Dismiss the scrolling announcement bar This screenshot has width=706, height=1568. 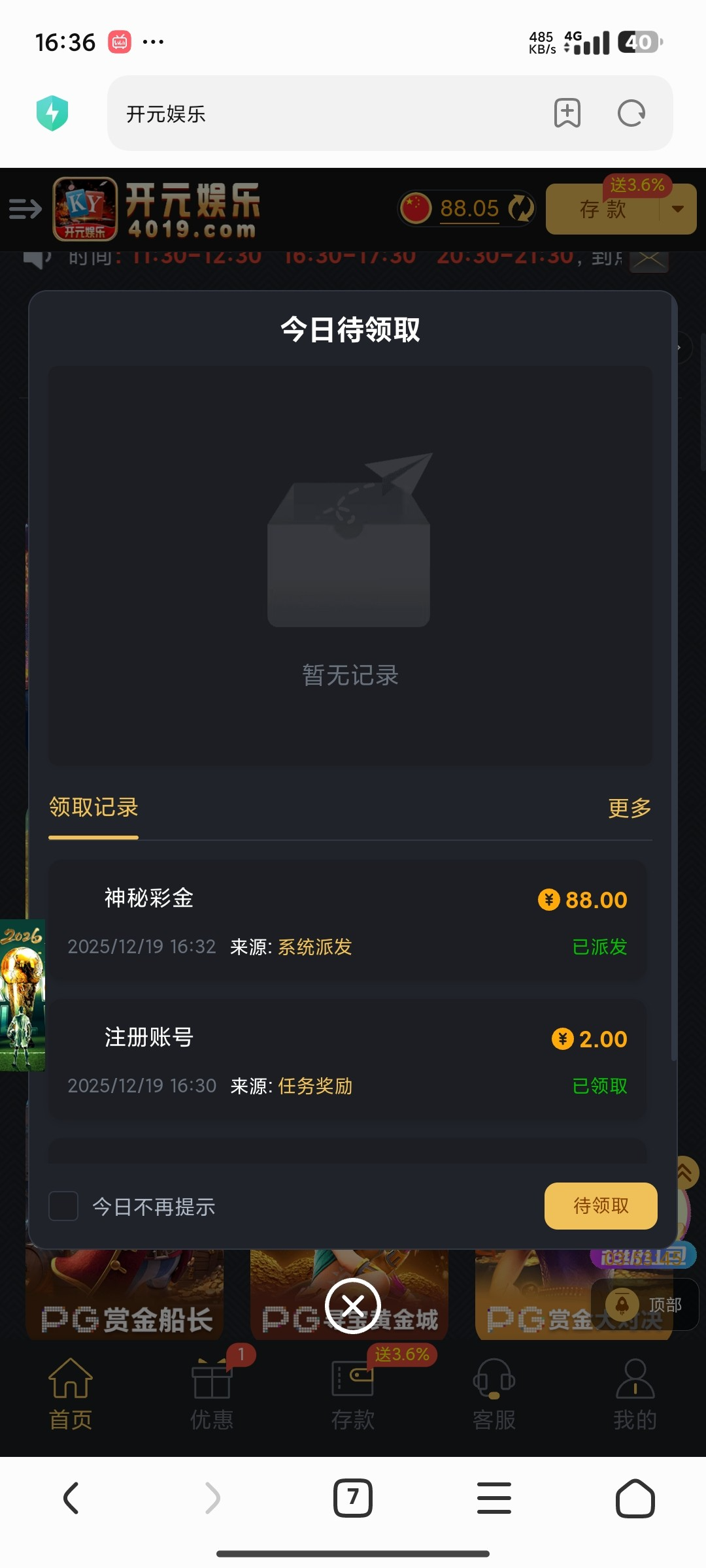coord(648,260)
